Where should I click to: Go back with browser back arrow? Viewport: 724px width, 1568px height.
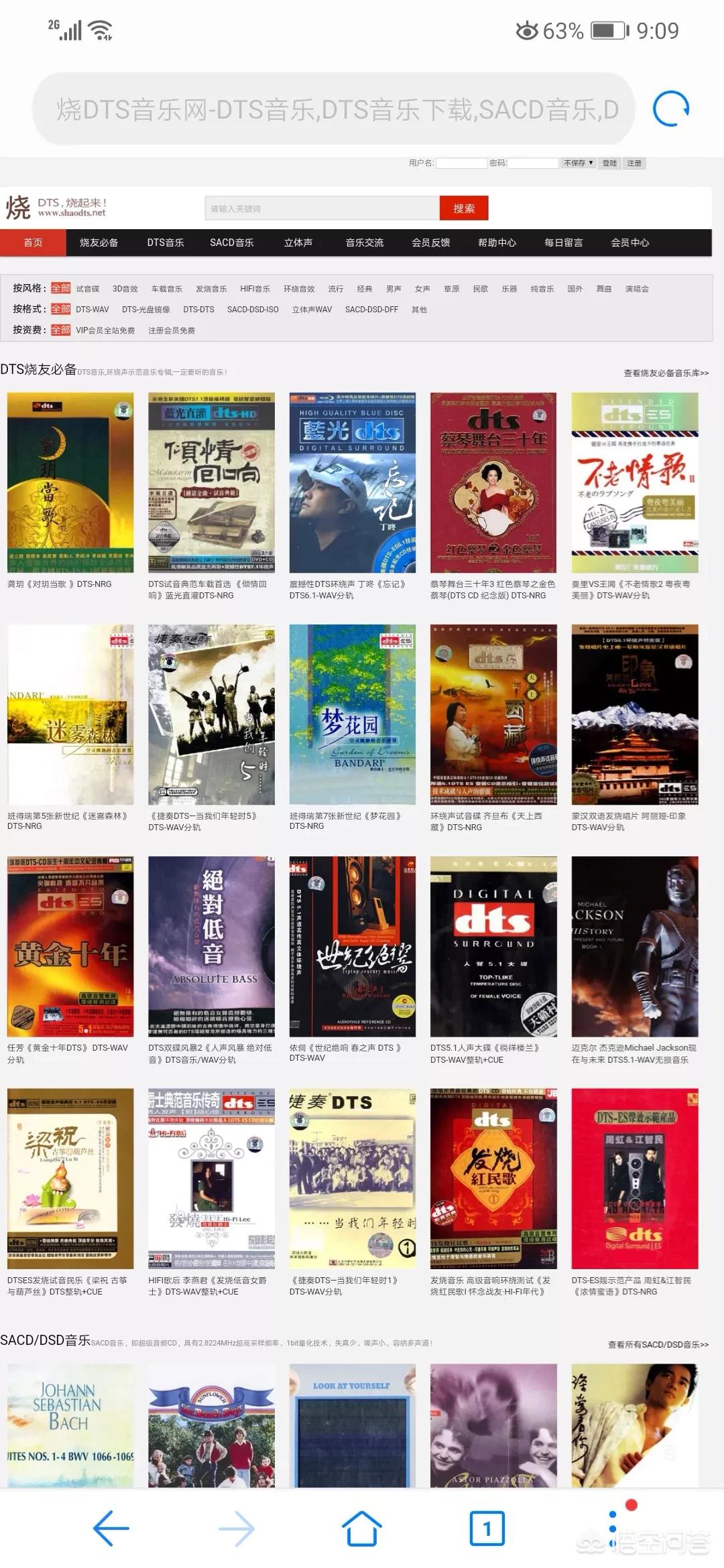[x=111, y=1528]
